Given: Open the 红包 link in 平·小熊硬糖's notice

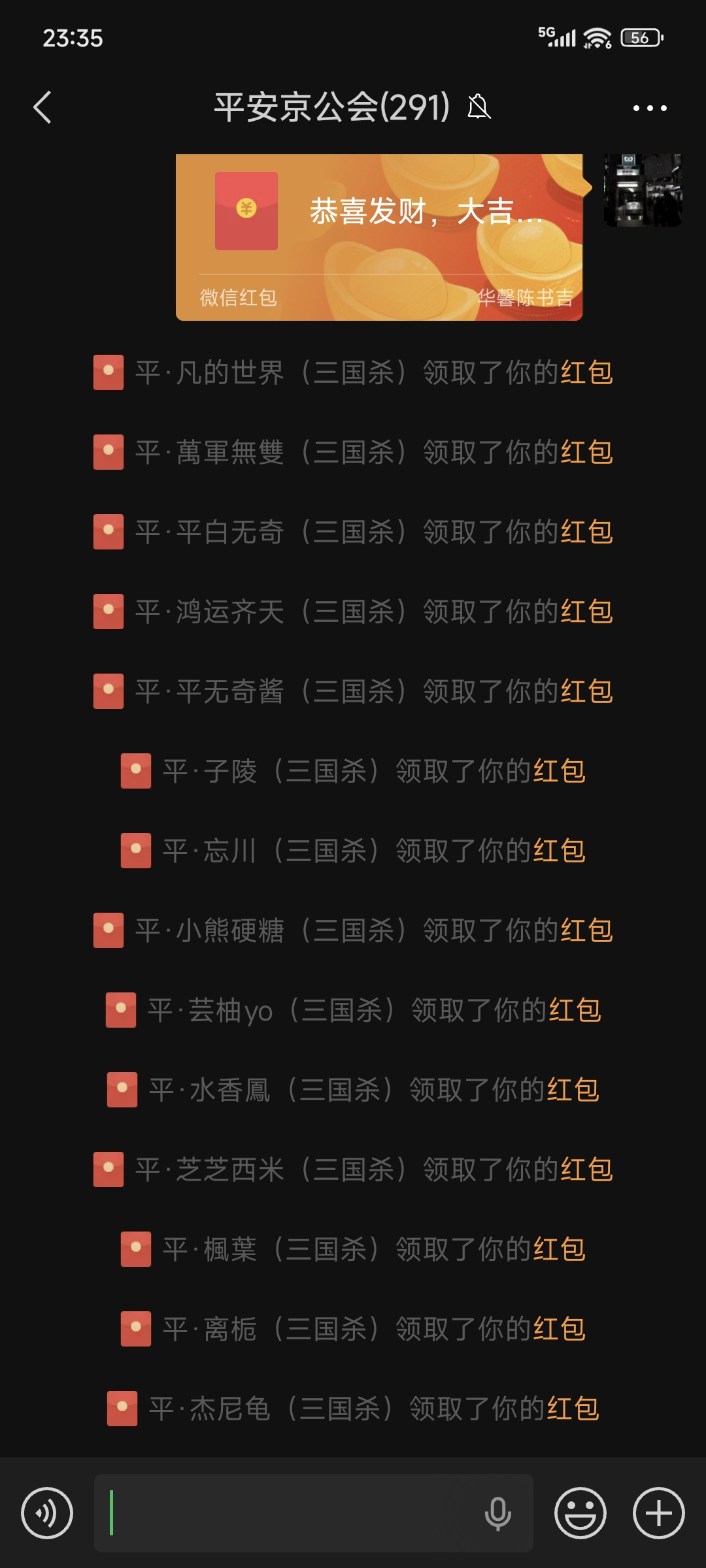Looking at the screenshot, I should click(x=586, y=930).
